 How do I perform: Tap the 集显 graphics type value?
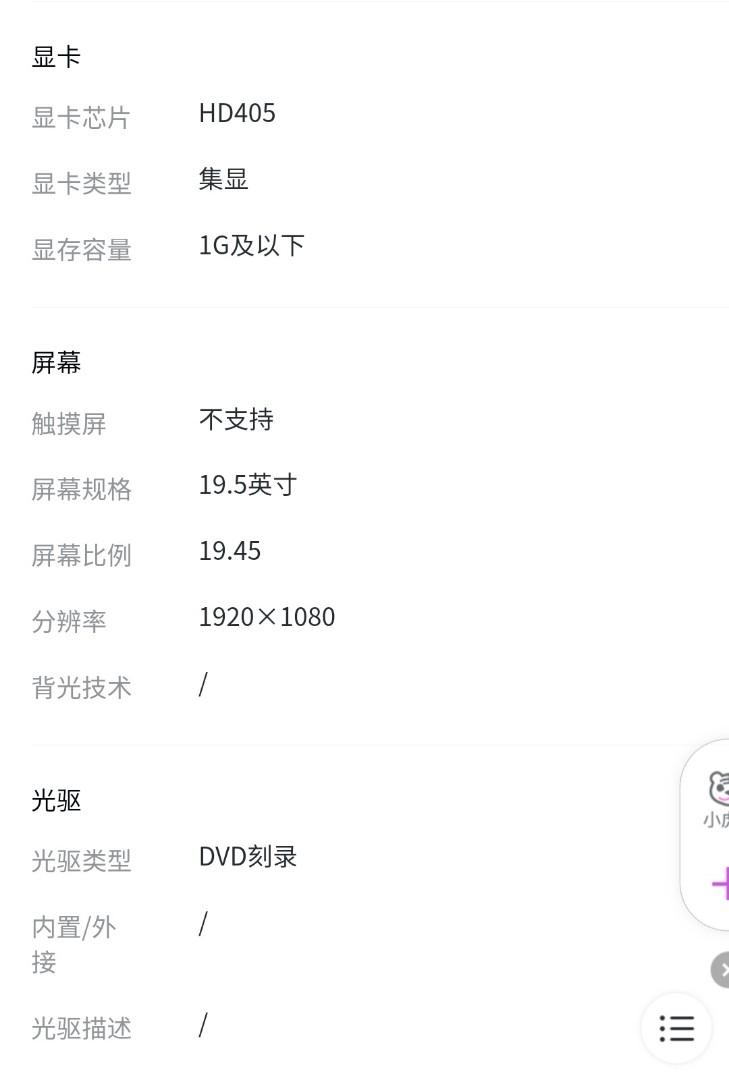(x=222, y=179)
